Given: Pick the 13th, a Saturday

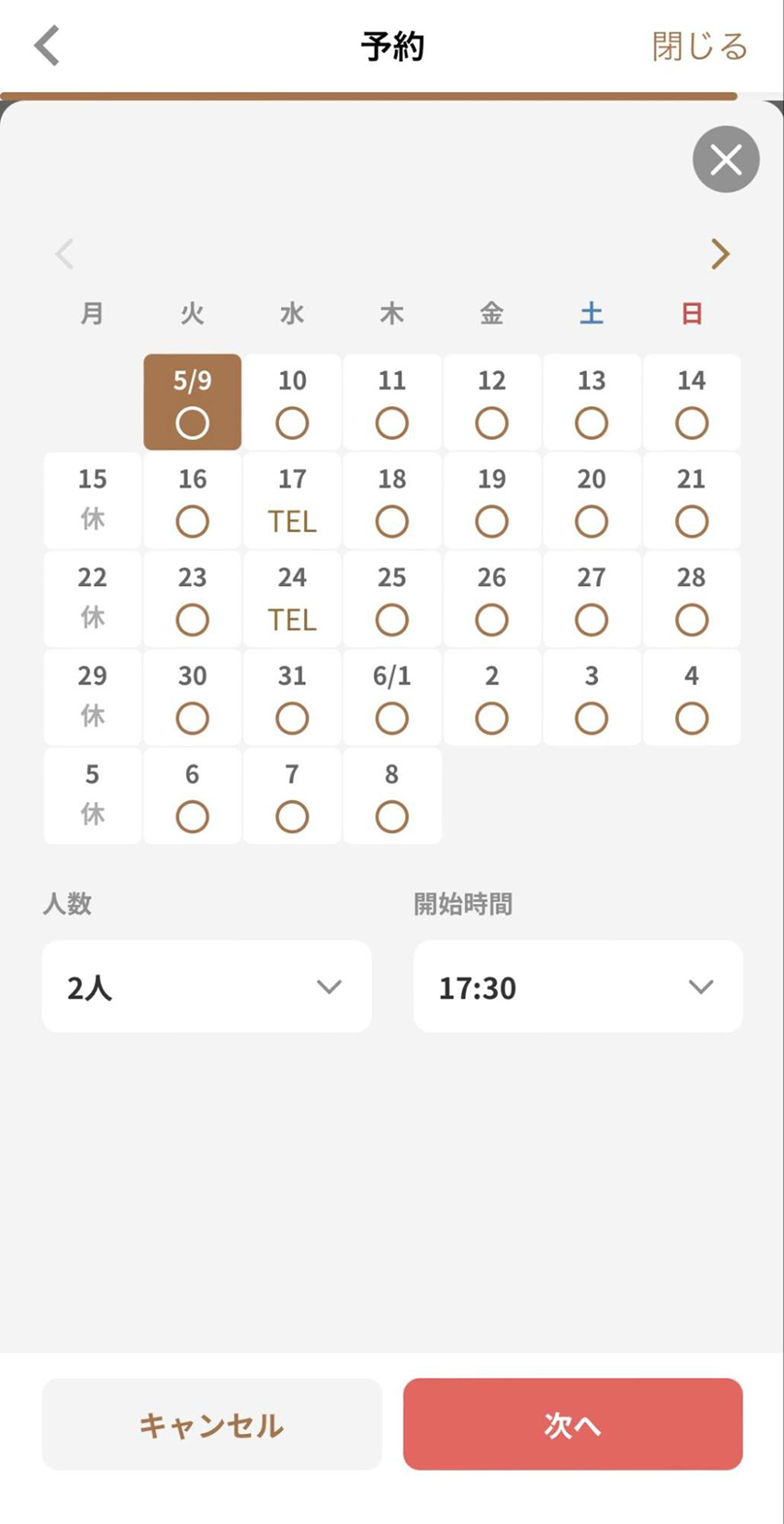Looking at the screenshot, I should click(591, 402).
